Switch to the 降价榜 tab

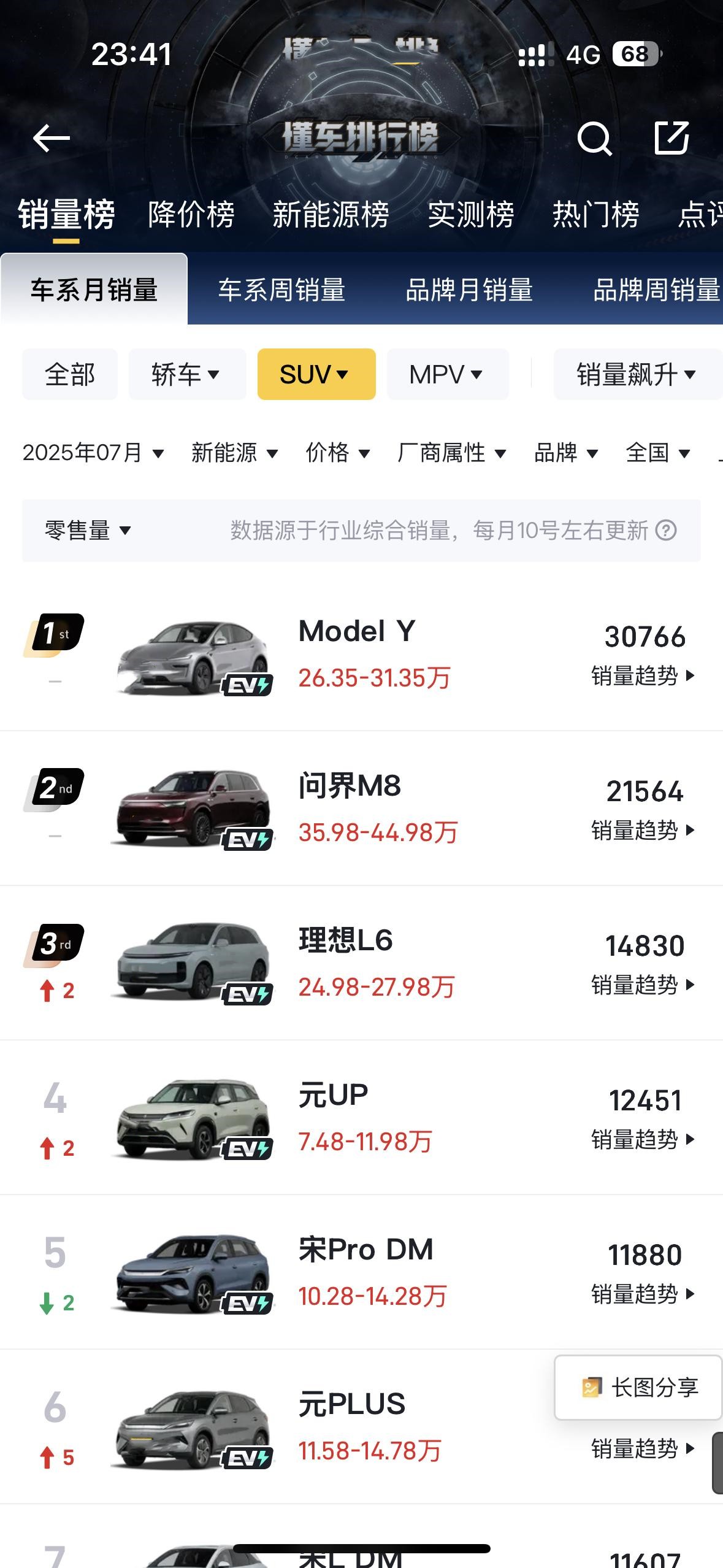click(x=191, y=215)
